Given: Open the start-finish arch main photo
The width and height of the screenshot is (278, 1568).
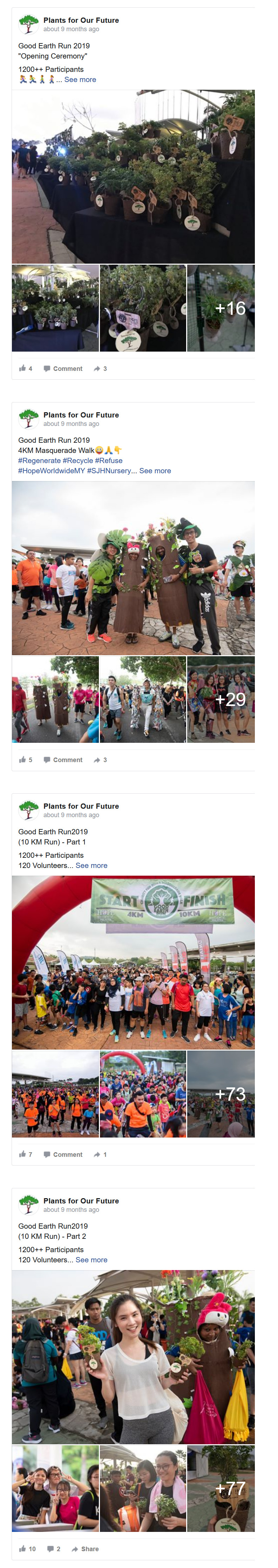Looking at the screenshot, I should pos(133,962).
